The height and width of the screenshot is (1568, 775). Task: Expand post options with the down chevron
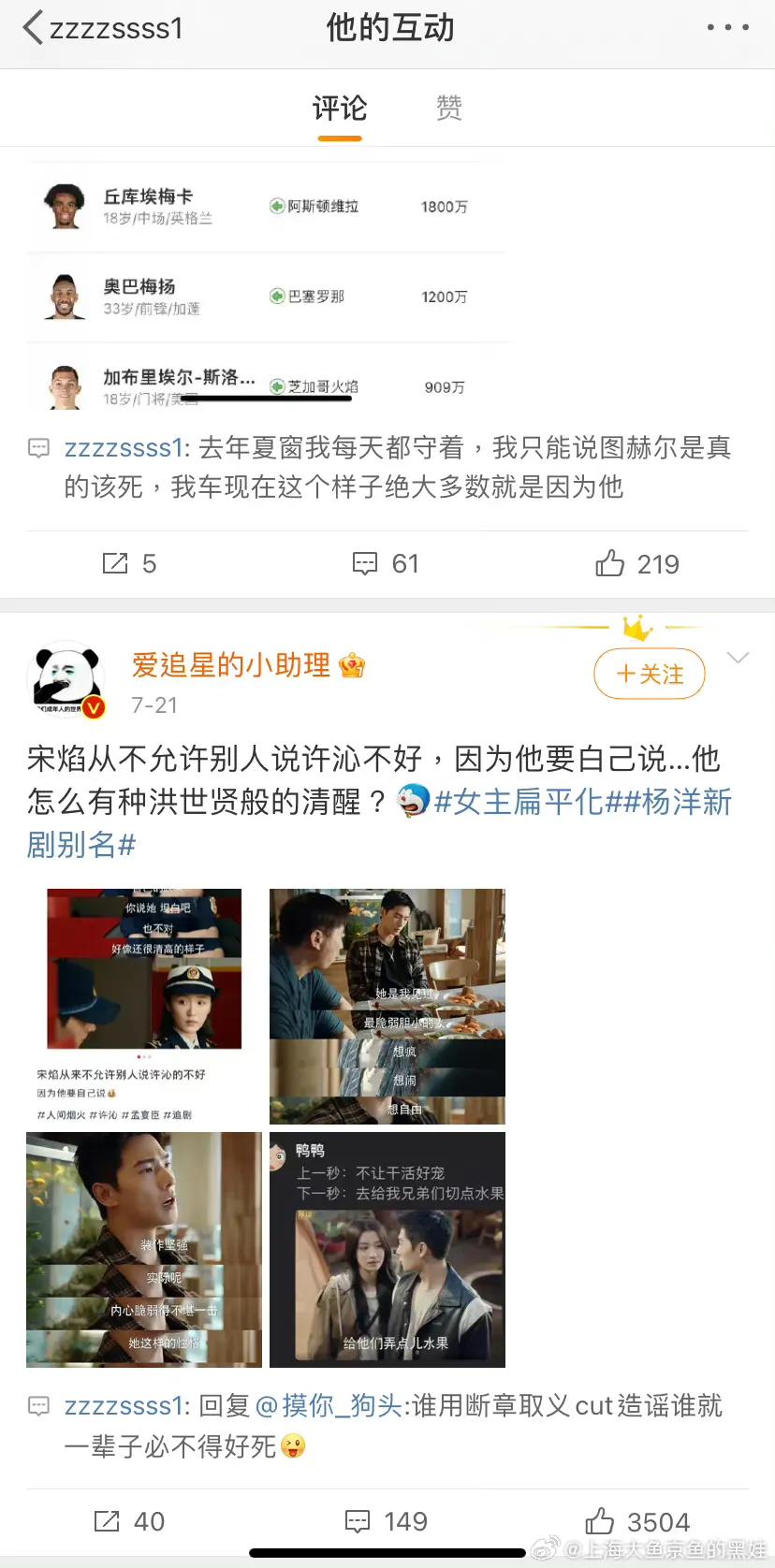pos(738,658)
